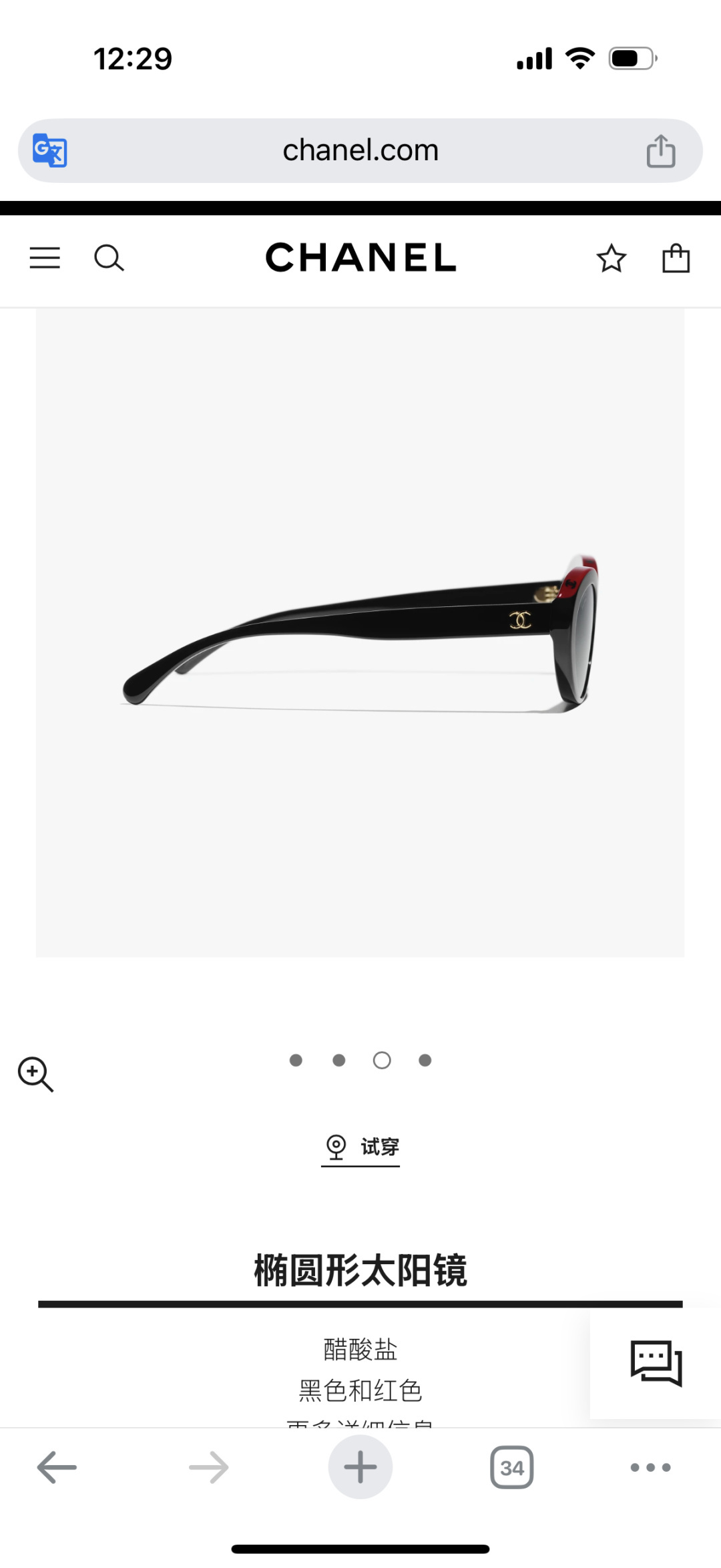721x1568 pixels.
Task: Open the Safari tabs overview showing 34
Action: [x=511, y=1466]
